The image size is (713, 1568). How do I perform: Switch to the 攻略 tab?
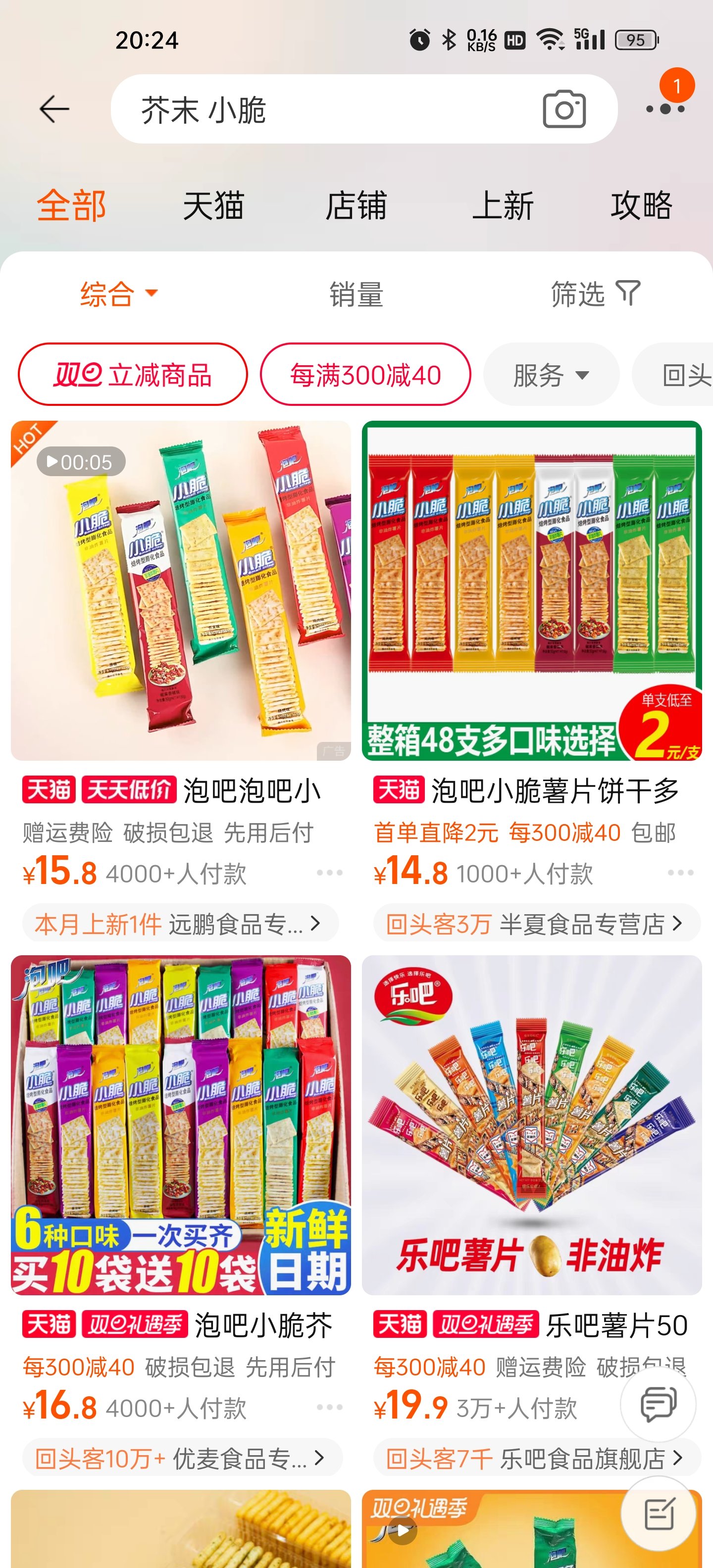(642, 205)
